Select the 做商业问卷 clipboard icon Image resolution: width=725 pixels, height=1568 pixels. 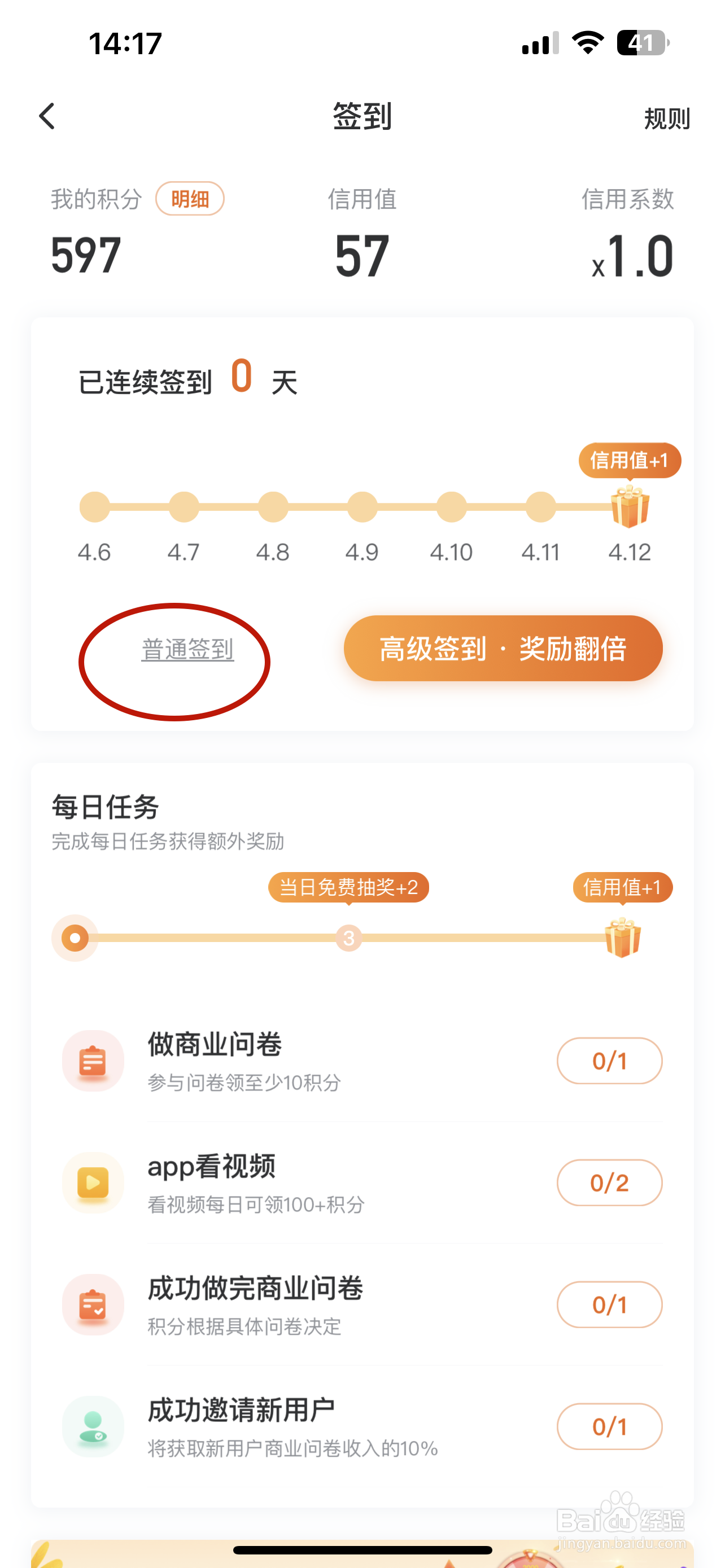(93, 1061)
